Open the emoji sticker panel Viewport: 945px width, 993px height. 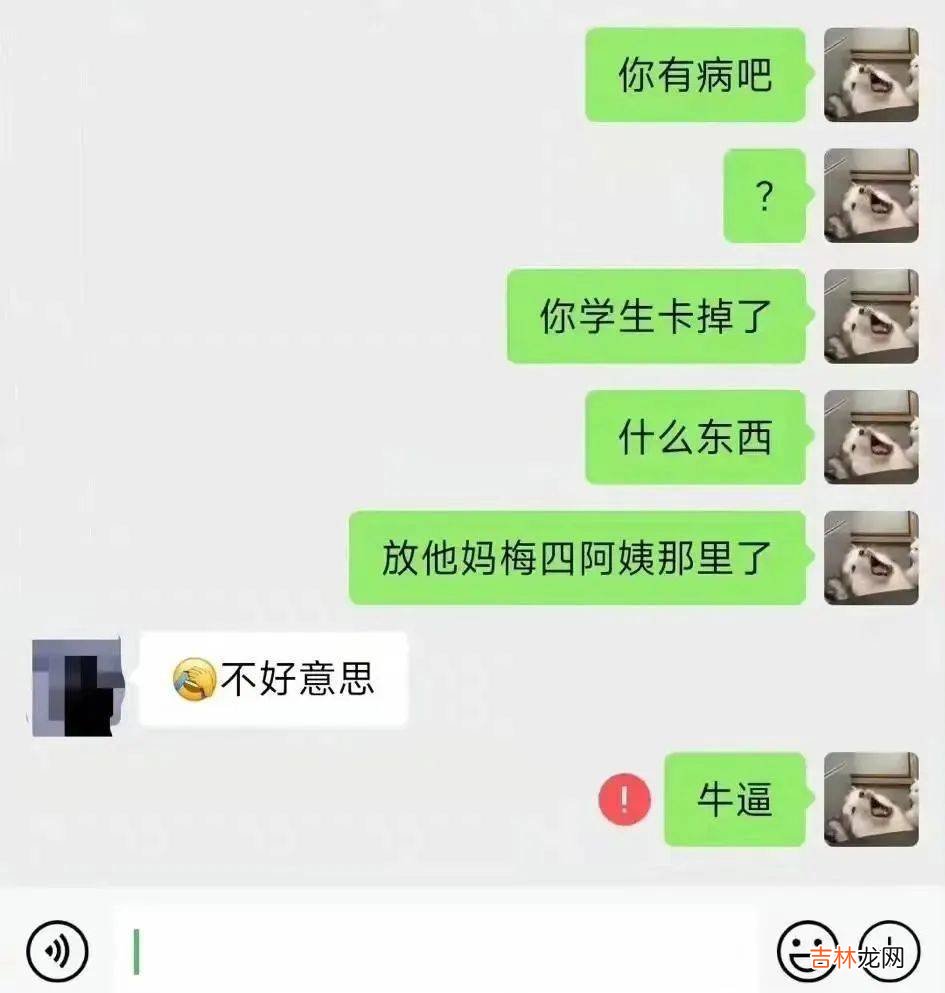807,950
